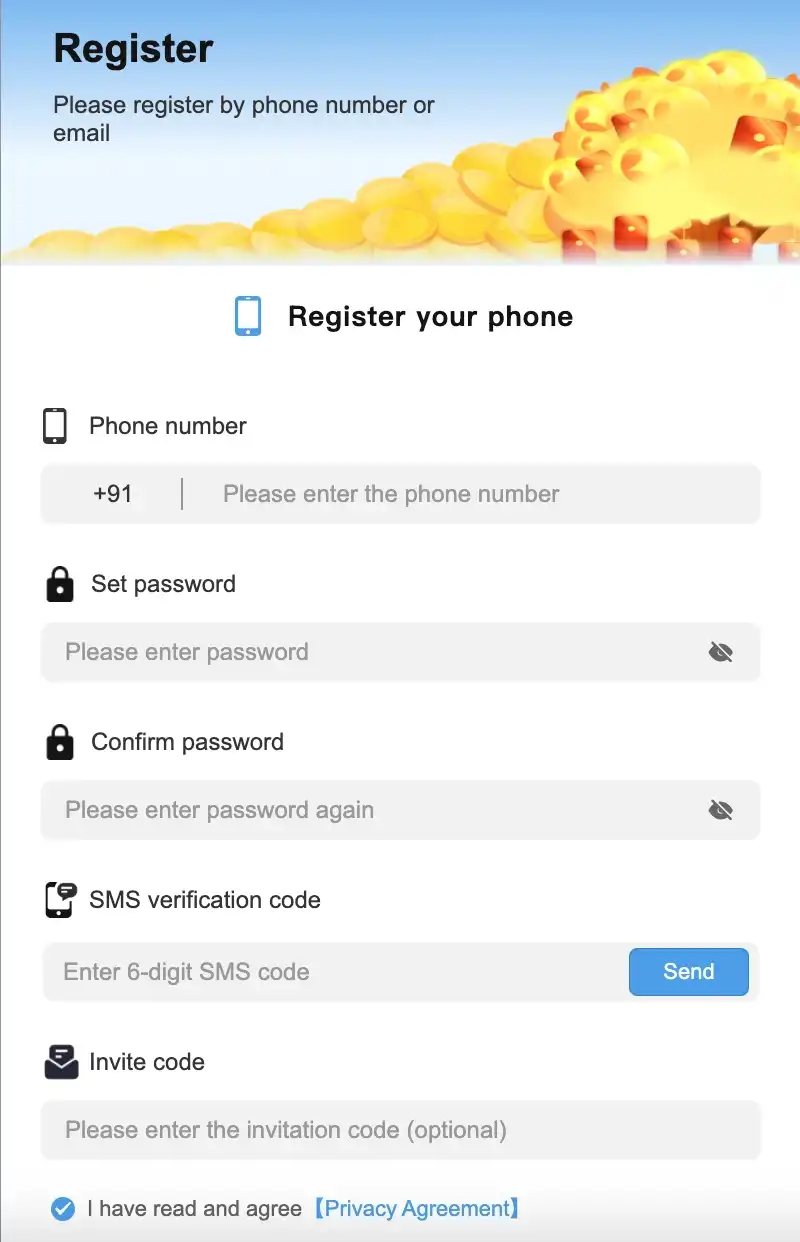Tap the Set password field
Image resolution: width=800 pixels, height=1242 pixels.
370,652
